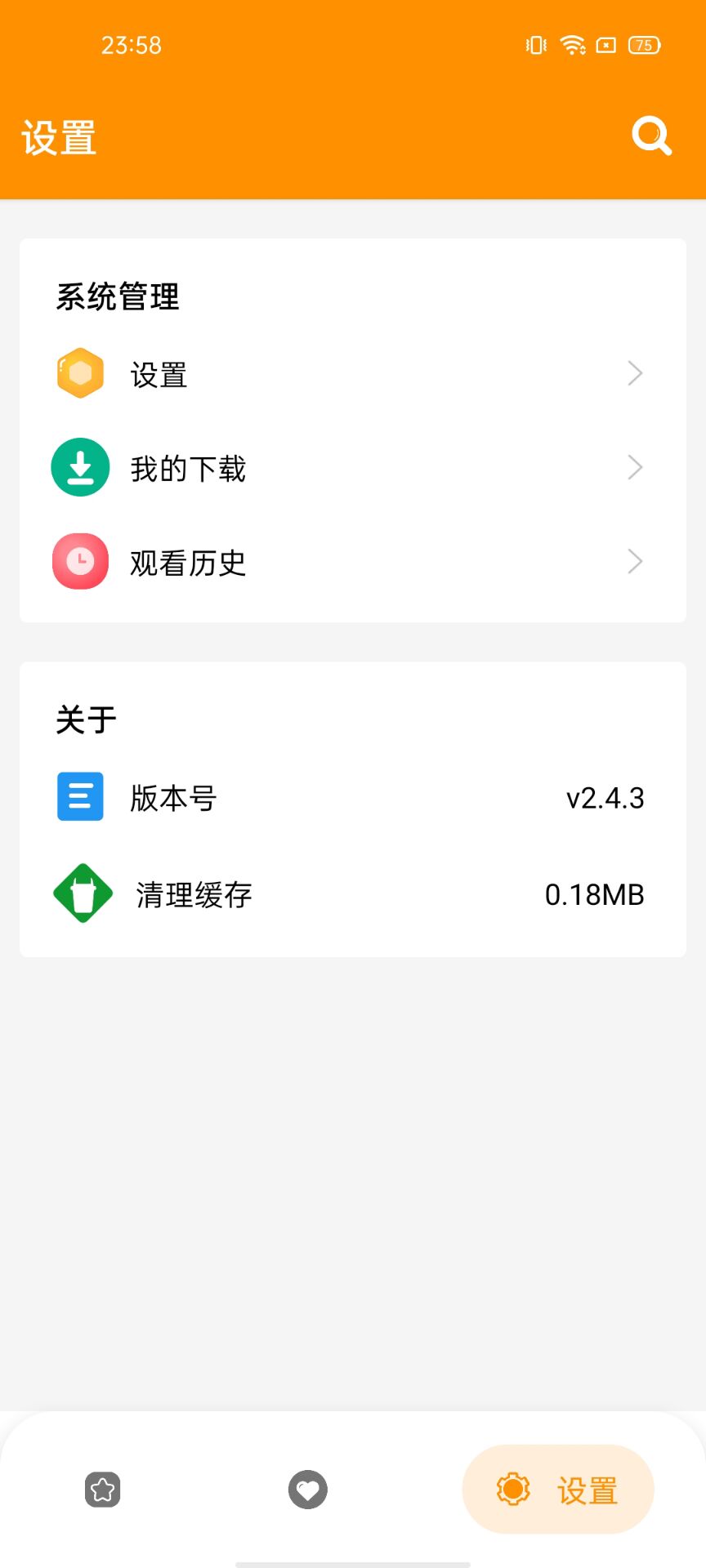Open 我的下载 downloads
This screenshot has width=706, height=1568.
[351, 468]
